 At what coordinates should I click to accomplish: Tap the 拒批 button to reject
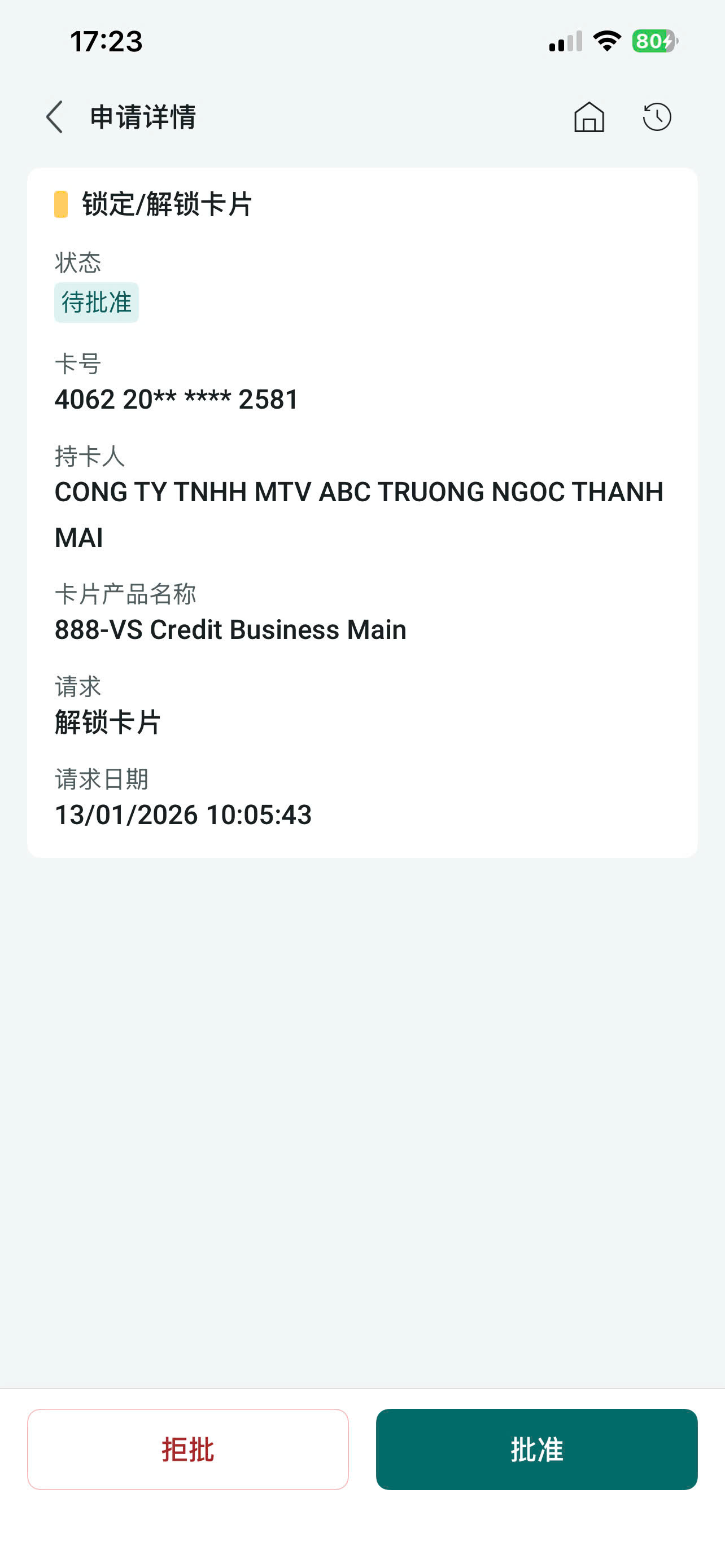pos(187,1449)
